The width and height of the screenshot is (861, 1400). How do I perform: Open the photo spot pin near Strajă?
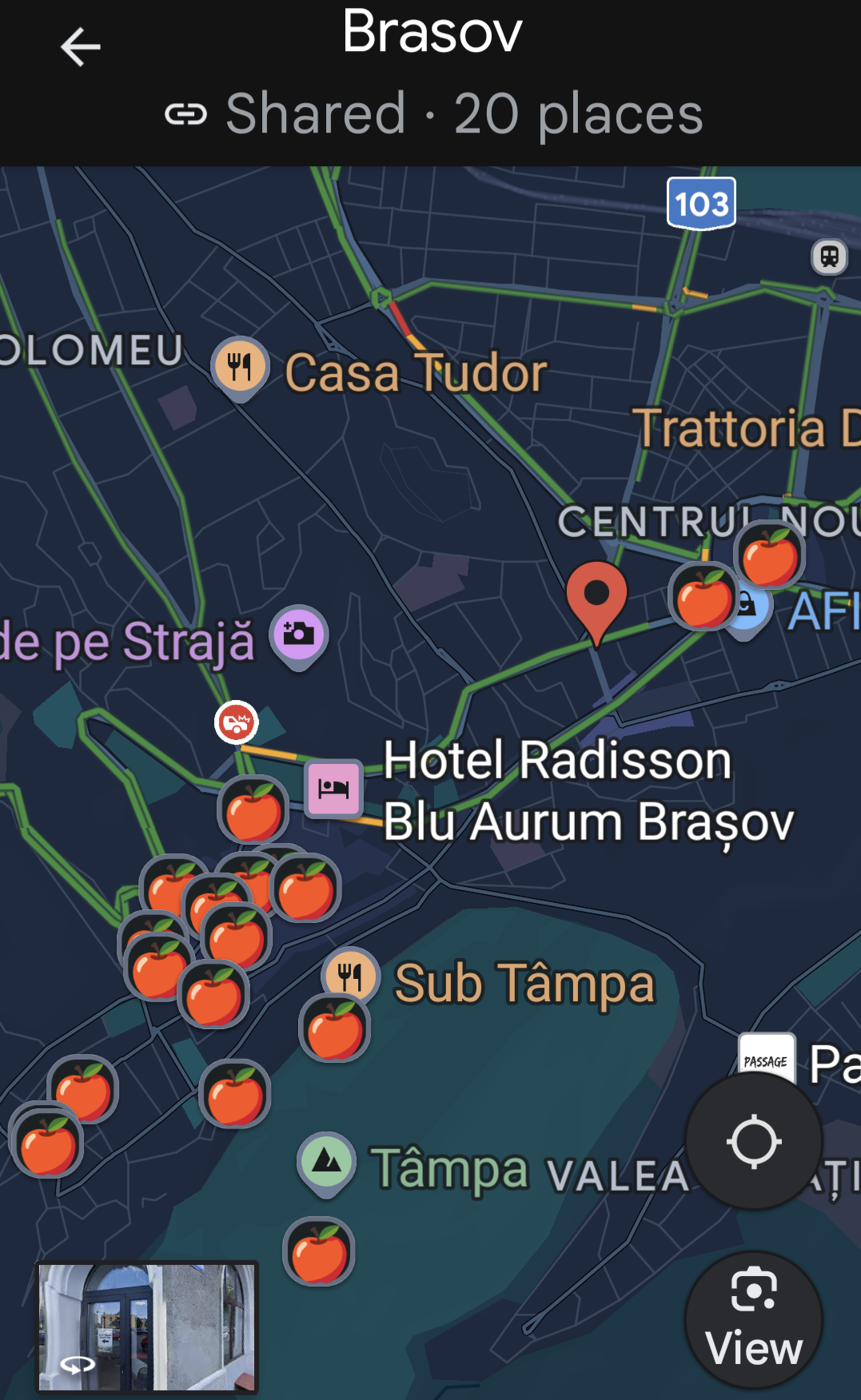298,634
